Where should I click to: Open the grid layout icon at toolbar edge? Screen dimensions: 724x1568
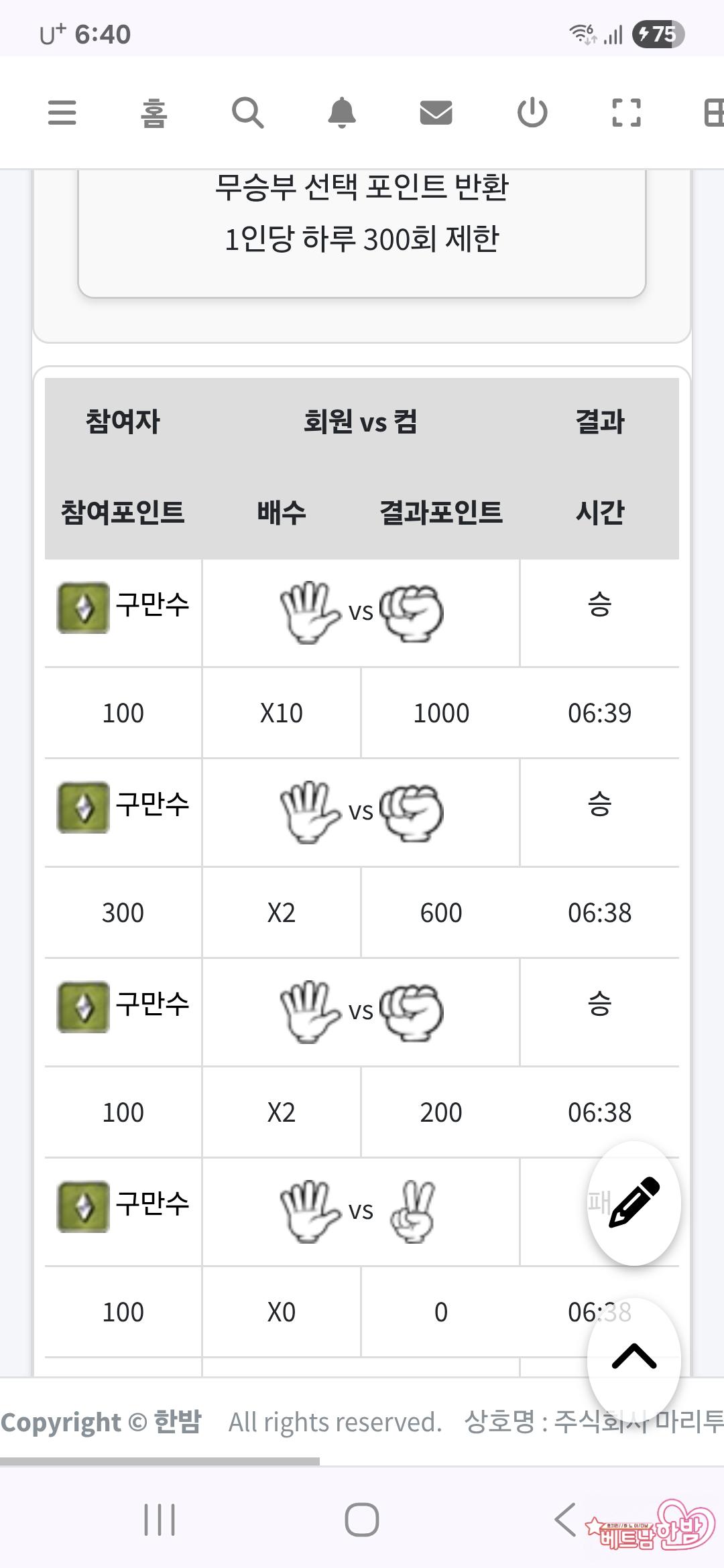pyautogui.click(x=713, y=113)
